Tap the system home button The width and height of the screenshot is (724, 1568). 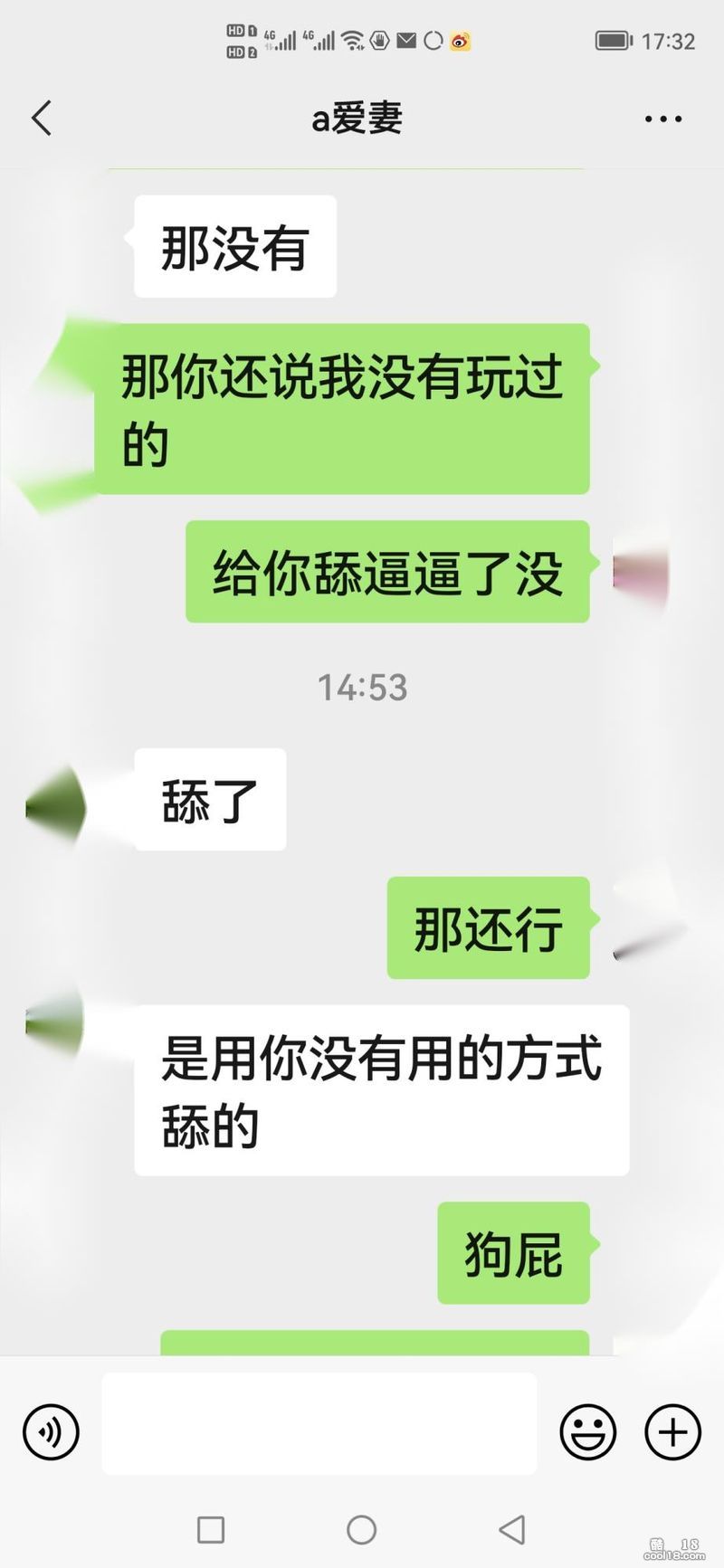click(x=362, y=1529)
